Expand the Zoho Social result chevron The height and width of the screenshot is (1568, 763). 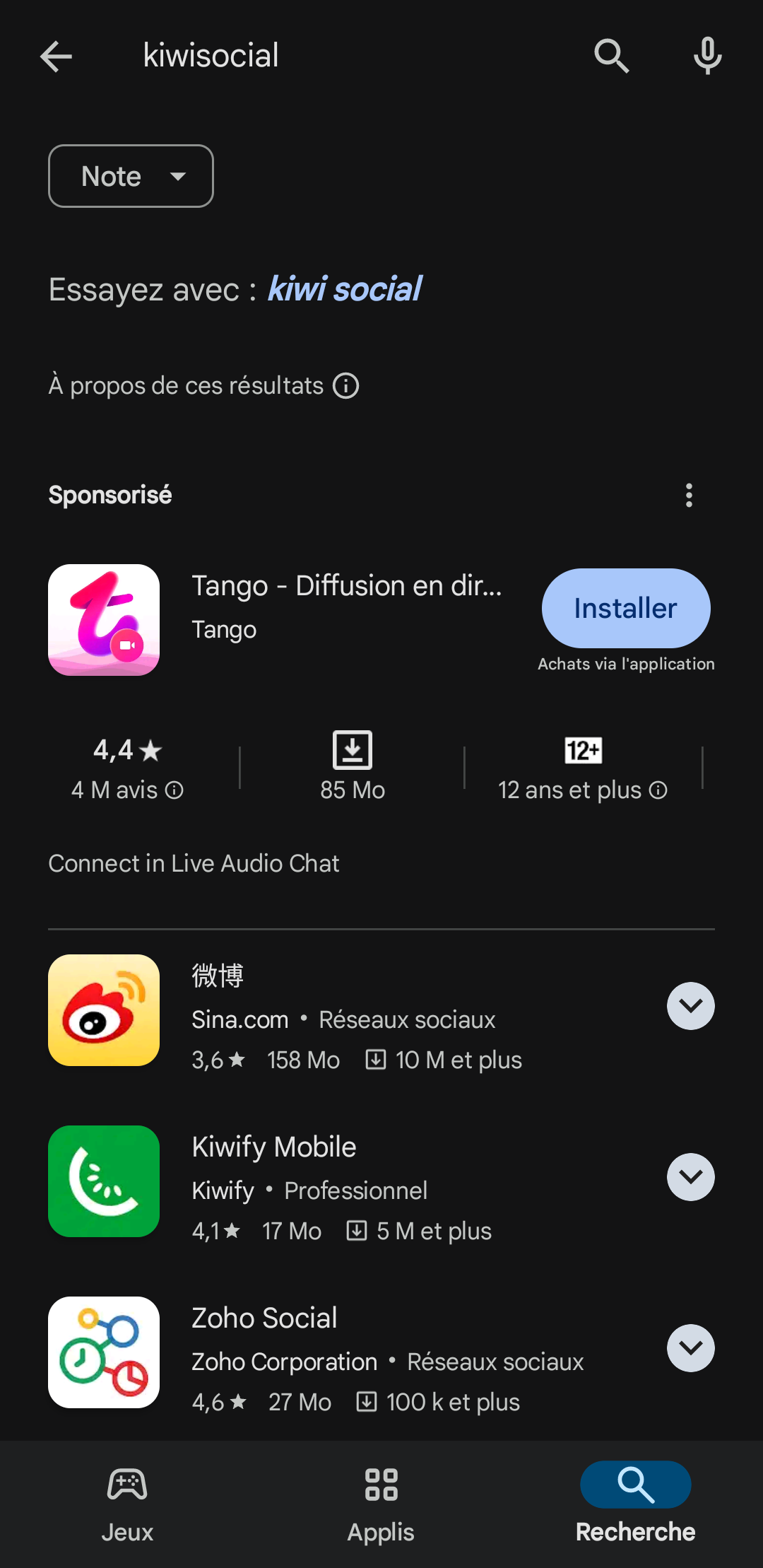(x=690, y=1348)
